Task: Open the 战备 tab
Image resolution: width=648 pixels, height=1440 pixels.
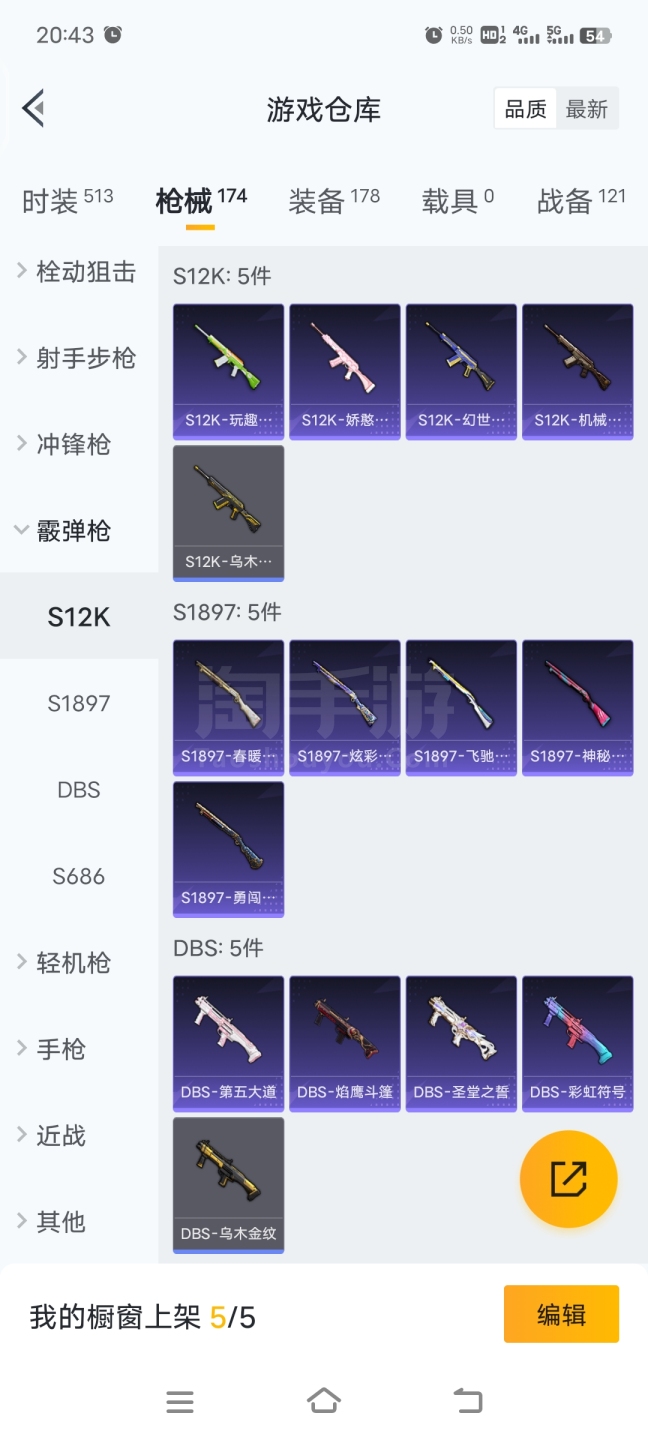Action: tap(581, 201)
